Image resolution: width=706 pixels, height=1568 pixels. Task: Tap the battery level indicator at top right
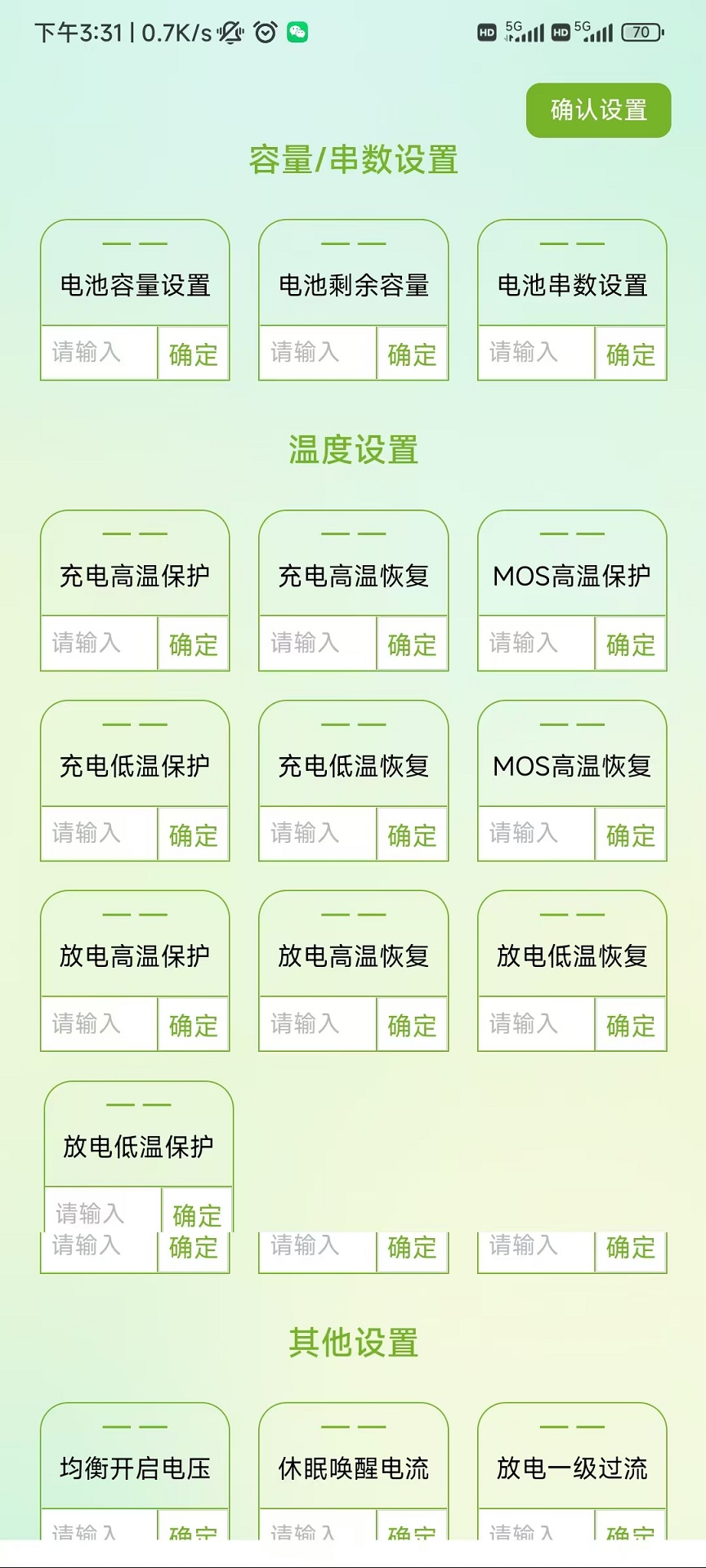pos(644,32)
